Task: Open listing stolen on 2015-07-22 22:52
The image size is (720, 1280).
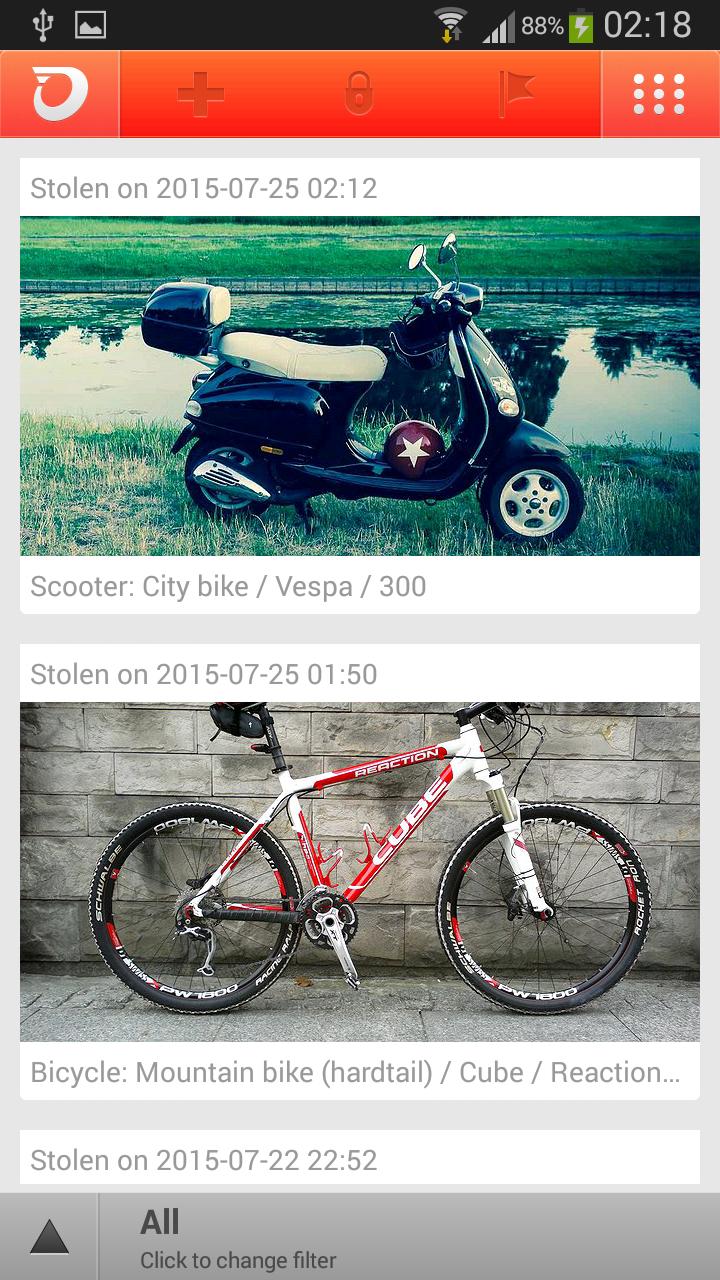Action: (360, 1160)
